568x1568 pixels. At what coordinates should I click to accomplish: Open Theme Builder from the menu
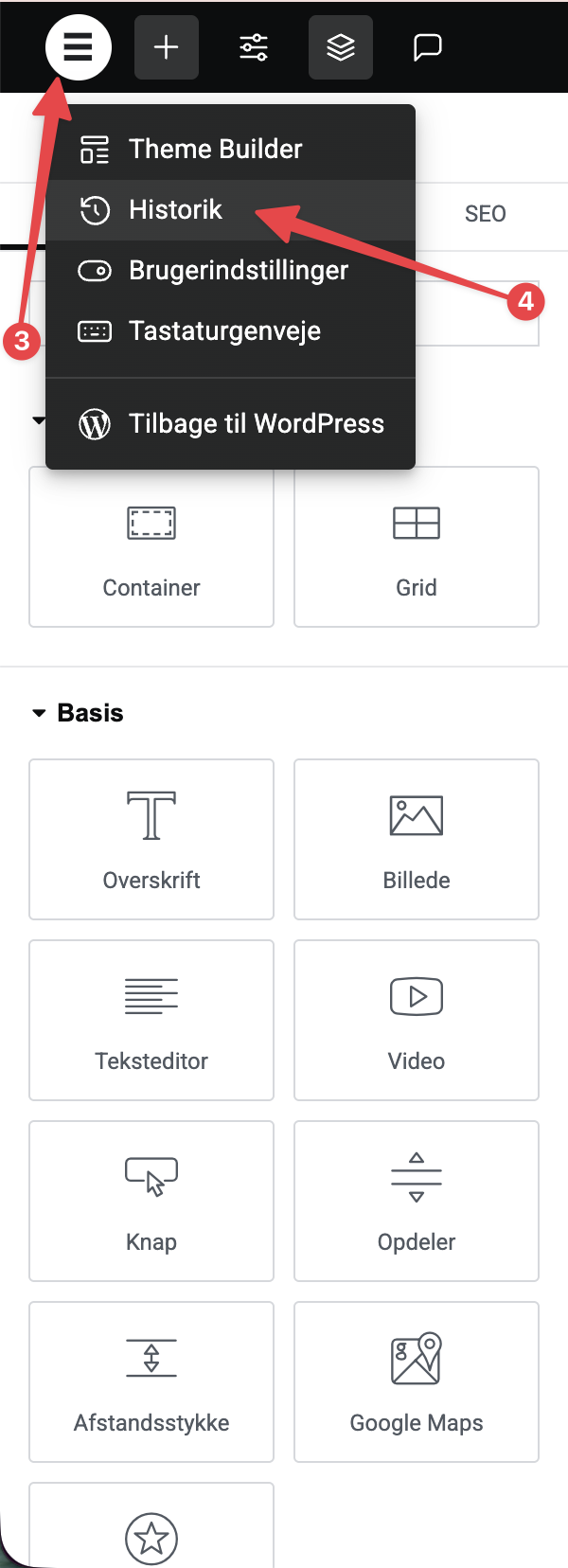(215, 149)
